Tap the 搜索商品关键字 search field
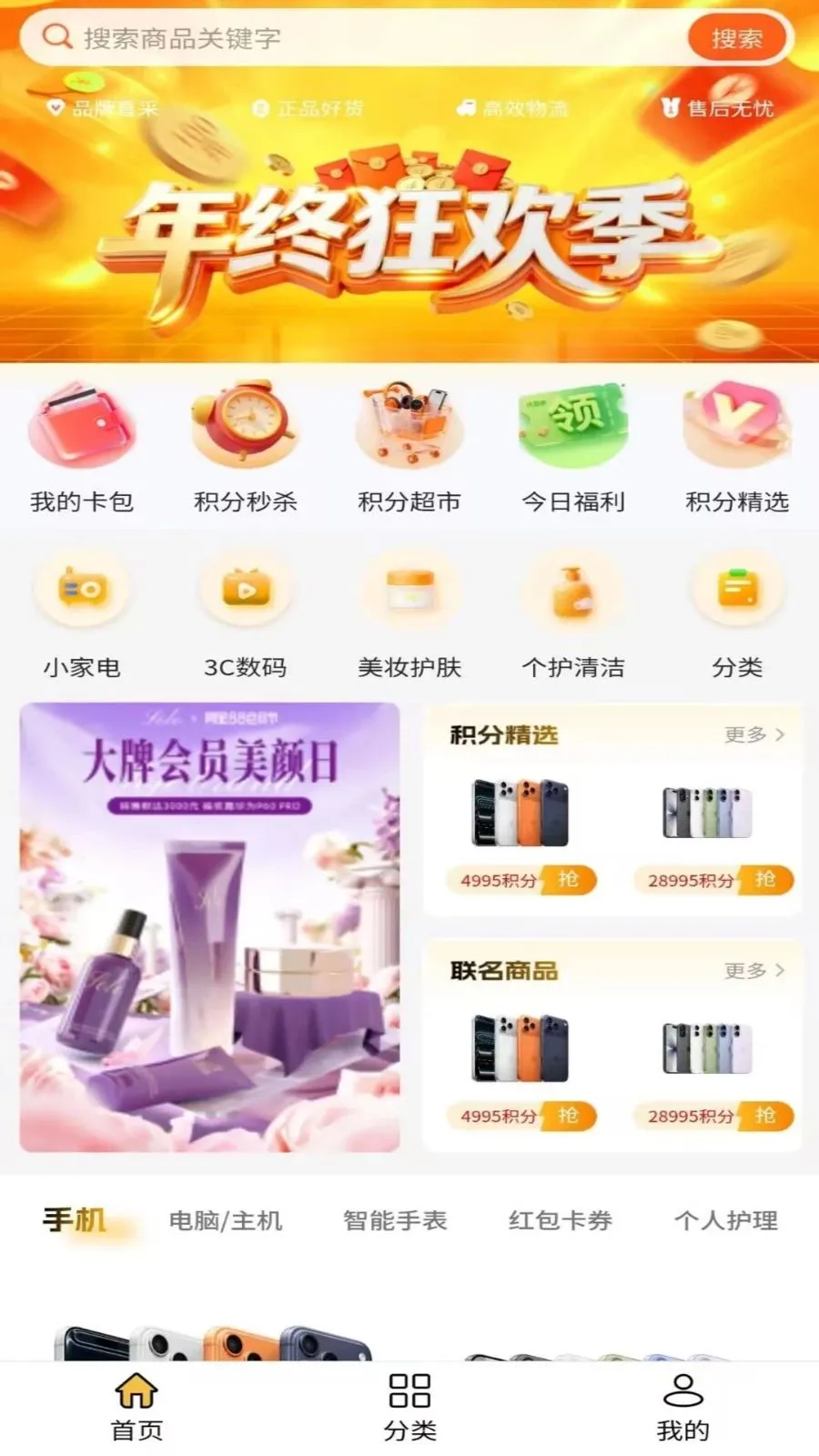 (364, 38)
